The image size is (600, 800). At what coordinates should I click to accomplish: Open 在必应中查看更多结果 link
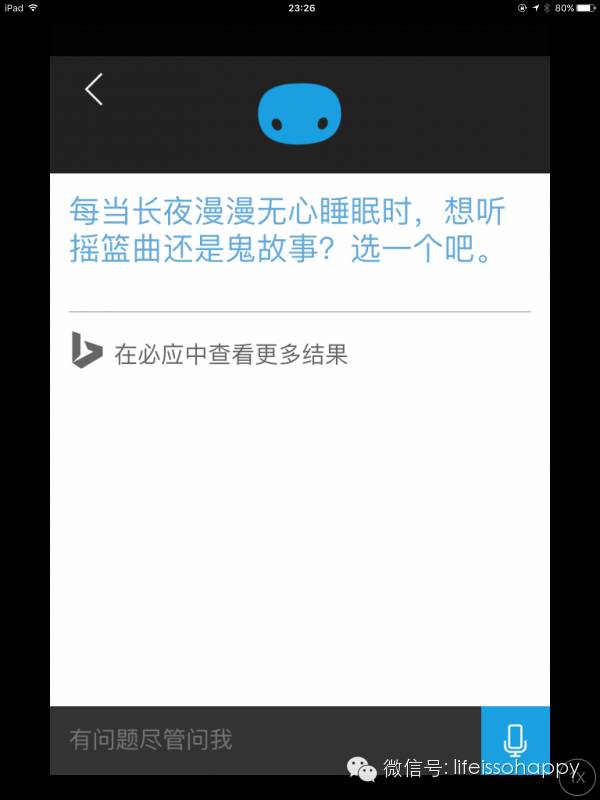230,353
